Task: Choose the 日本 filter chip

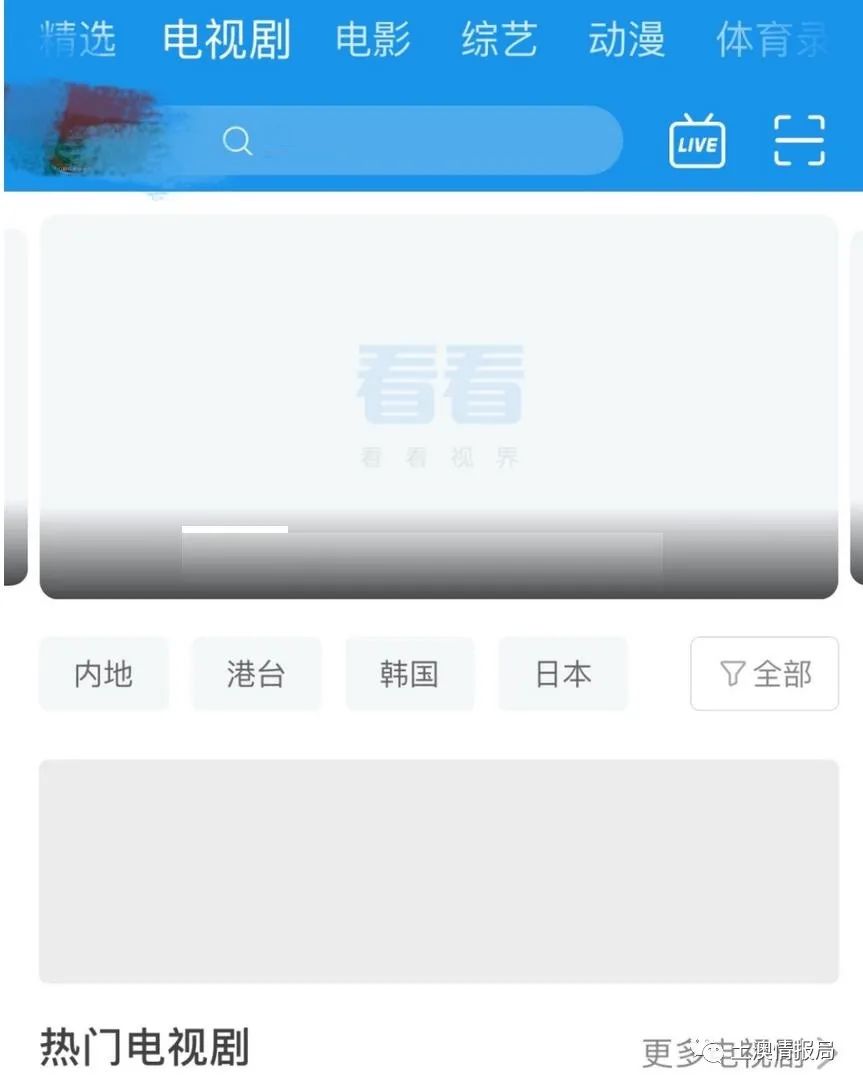Action: (563, 674)
